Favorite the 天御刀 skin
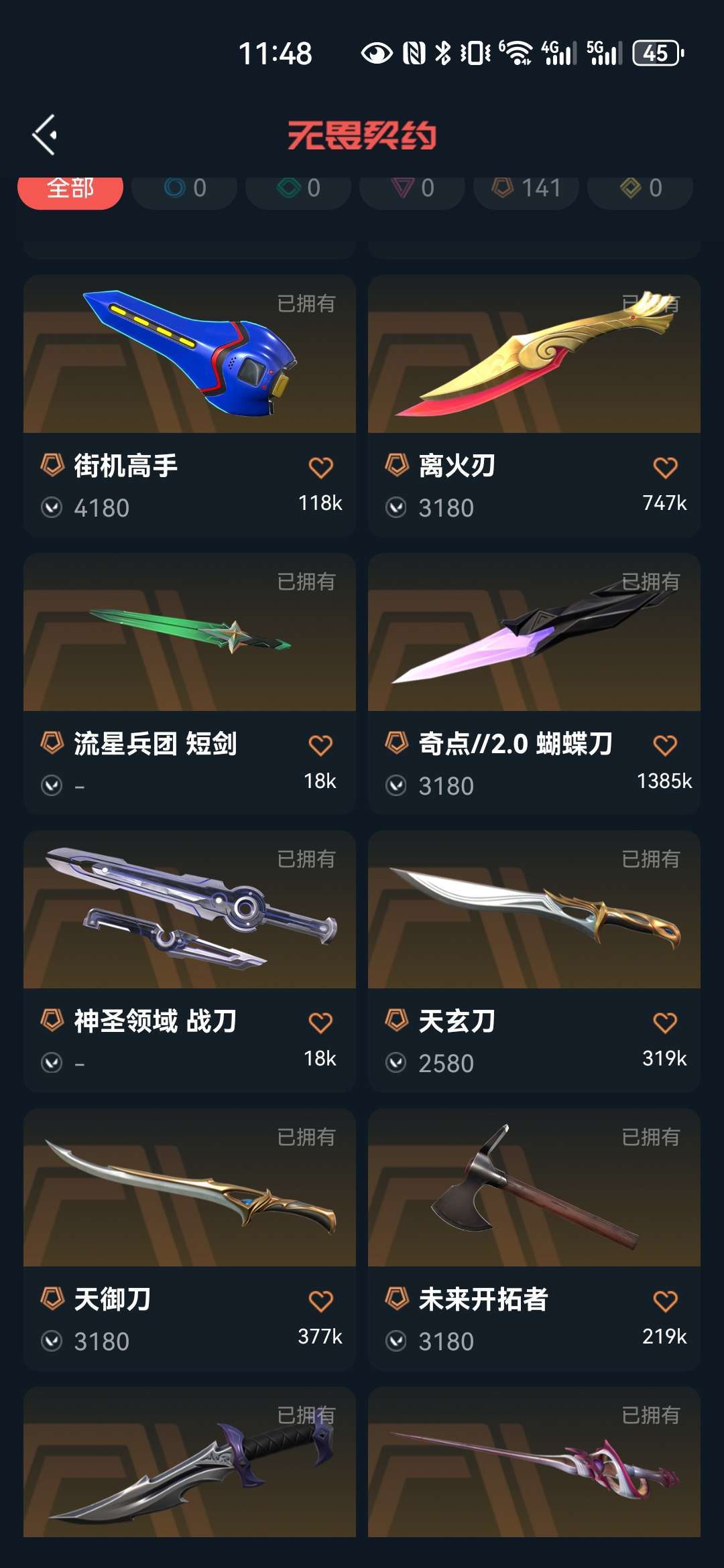 point(320,1301)
